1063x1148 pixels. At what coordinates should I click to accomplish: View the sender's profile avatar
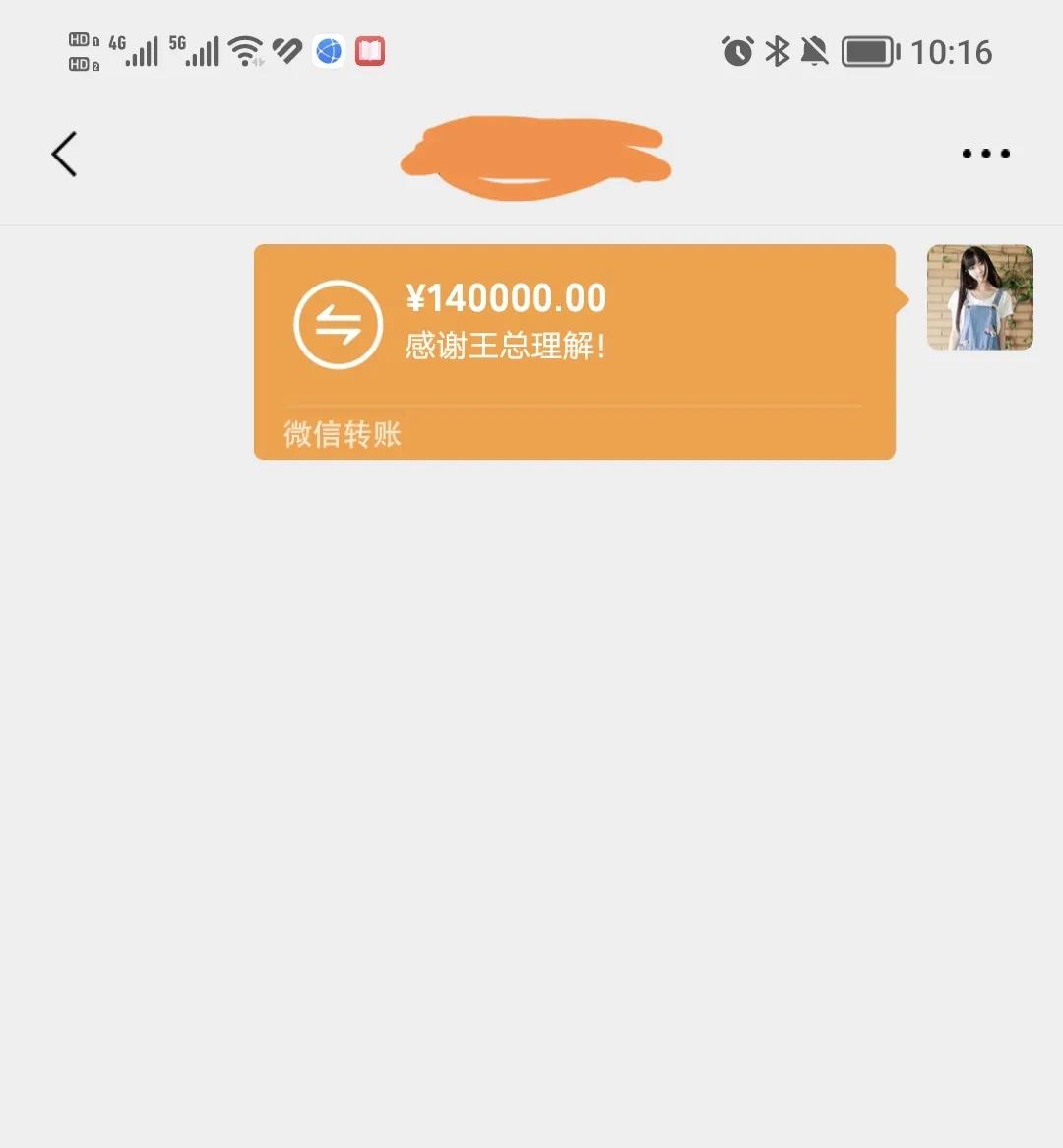[x=979, y=297]
